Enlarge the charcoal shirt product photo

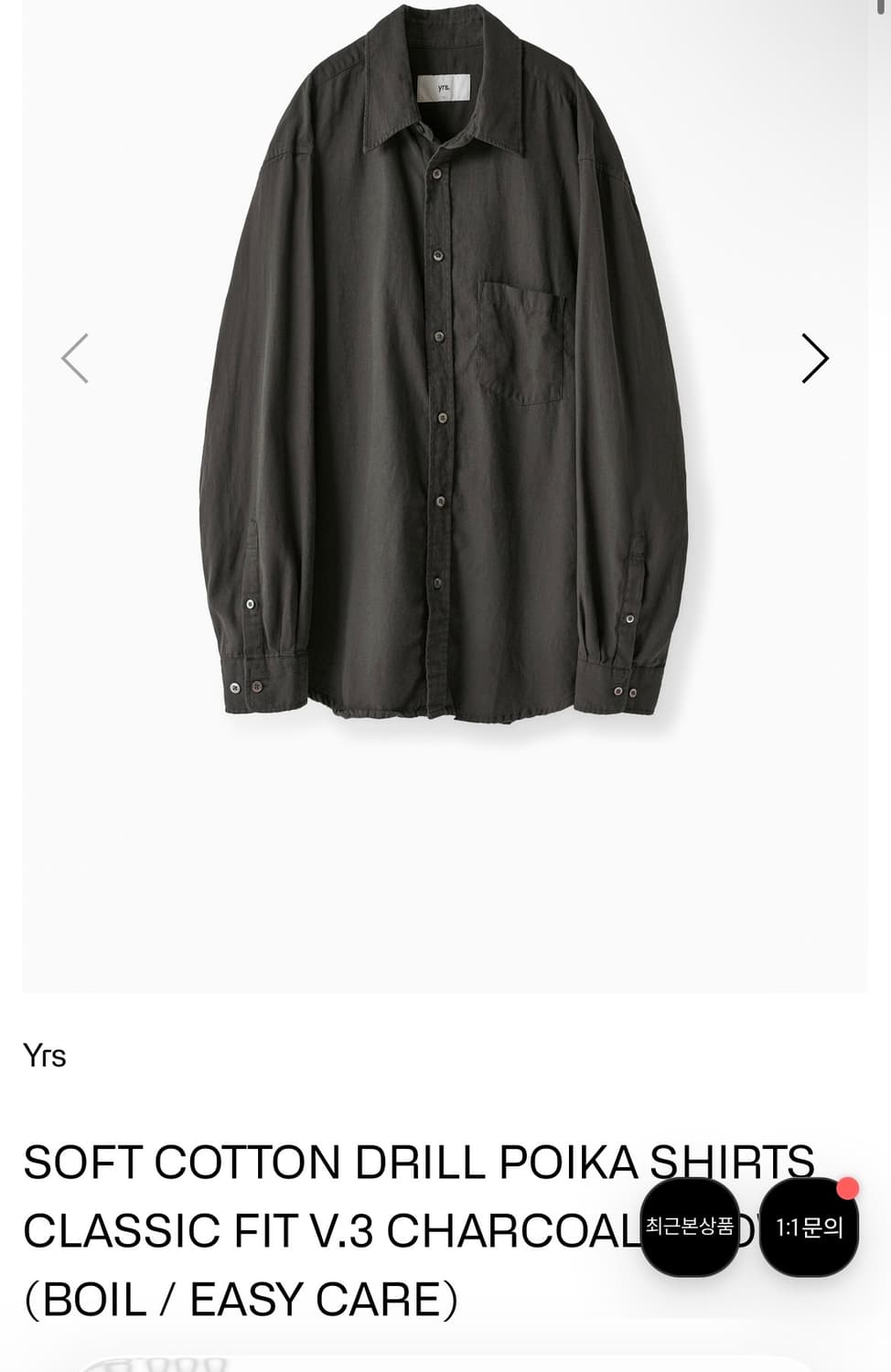coord(444,366)
